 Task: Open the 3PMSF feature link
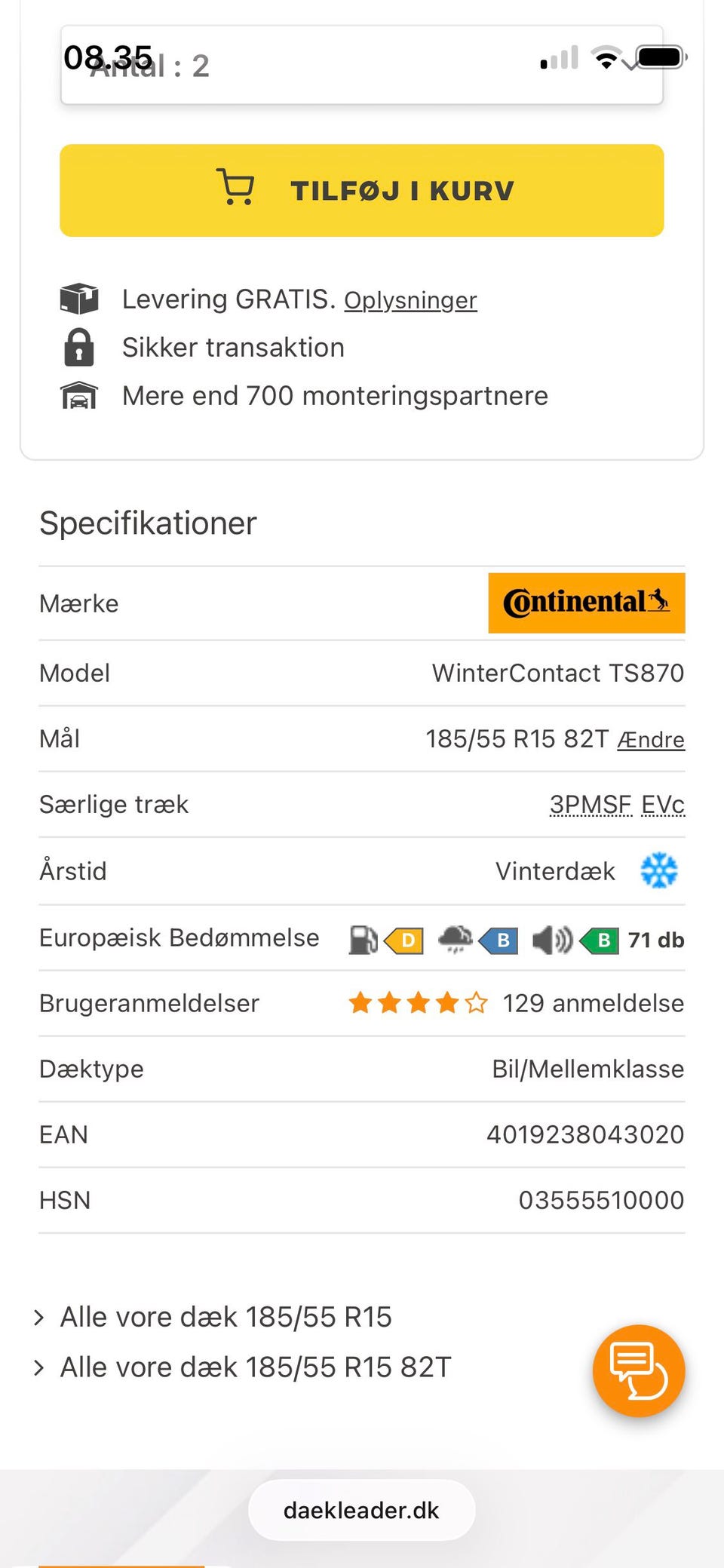coord(591,804)
